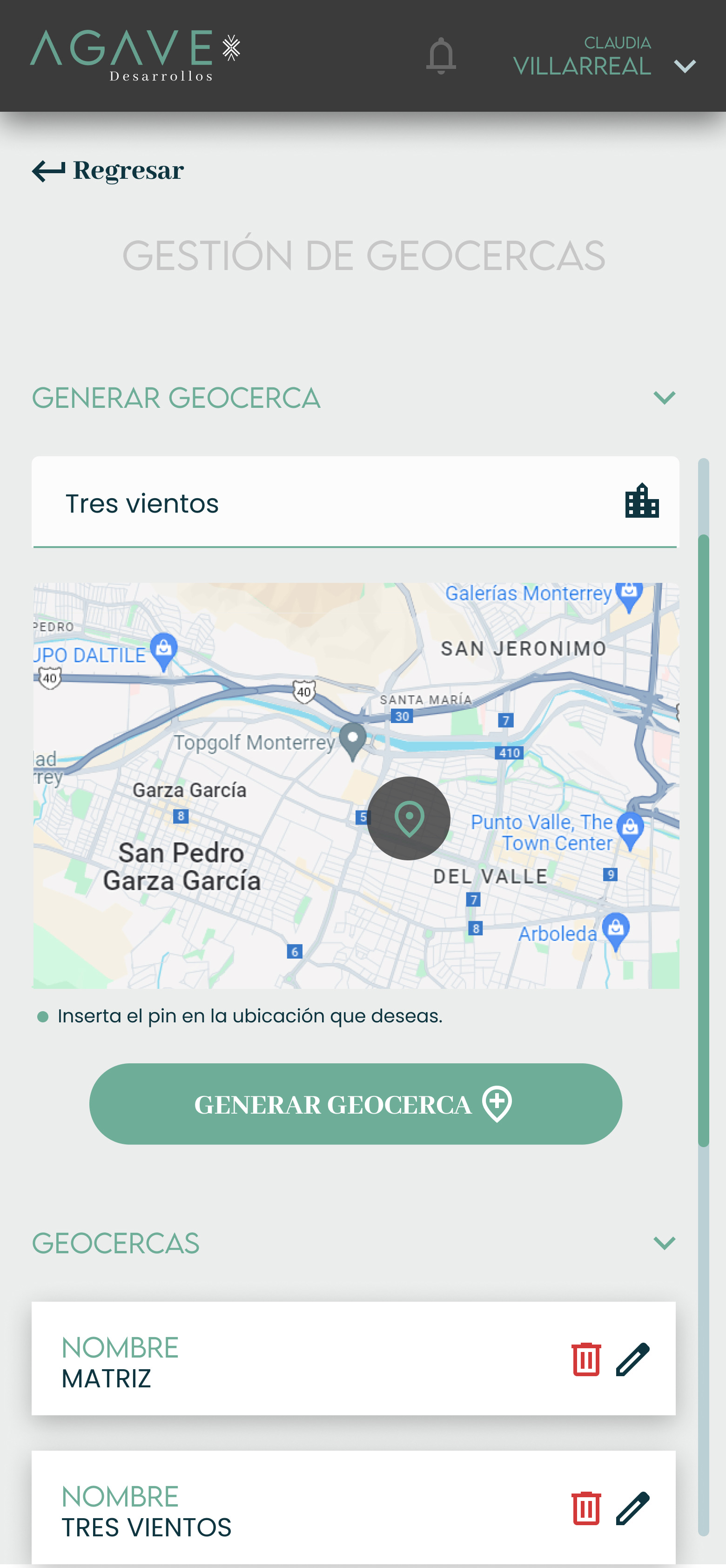
Task: Delete the MATRIZ geofence
Action: (x=586, y=1358)
